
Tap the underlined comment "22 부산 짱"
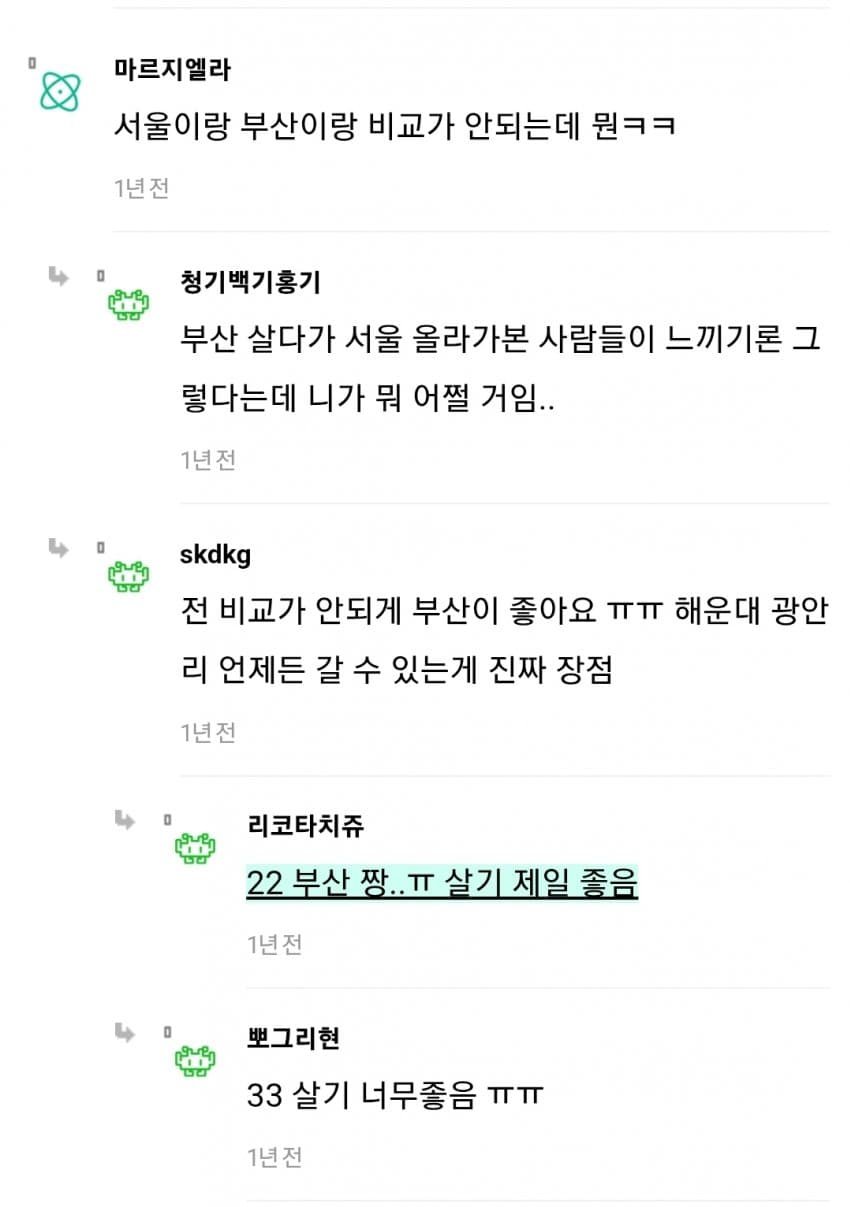441,883
